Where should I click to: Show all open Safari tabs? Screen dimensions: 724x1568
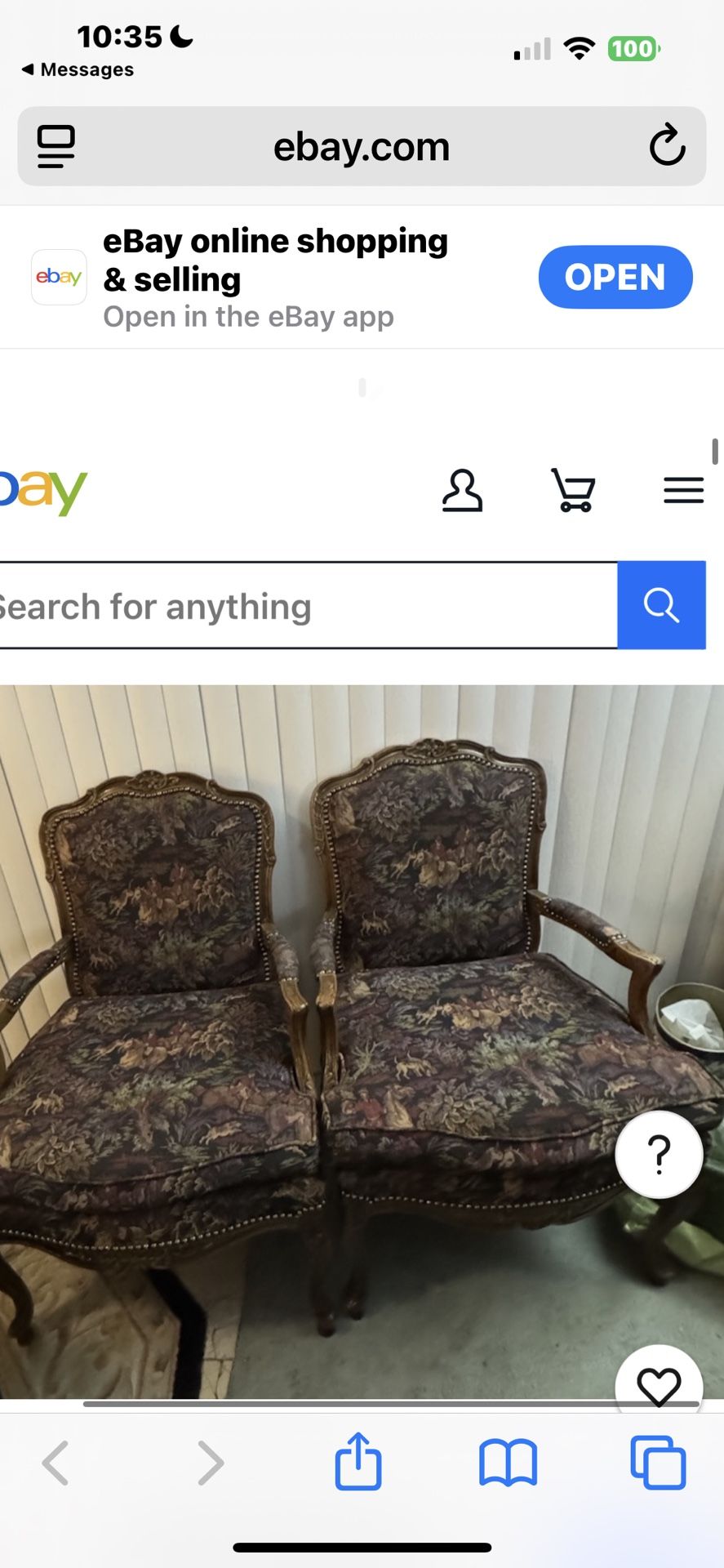658,1463
